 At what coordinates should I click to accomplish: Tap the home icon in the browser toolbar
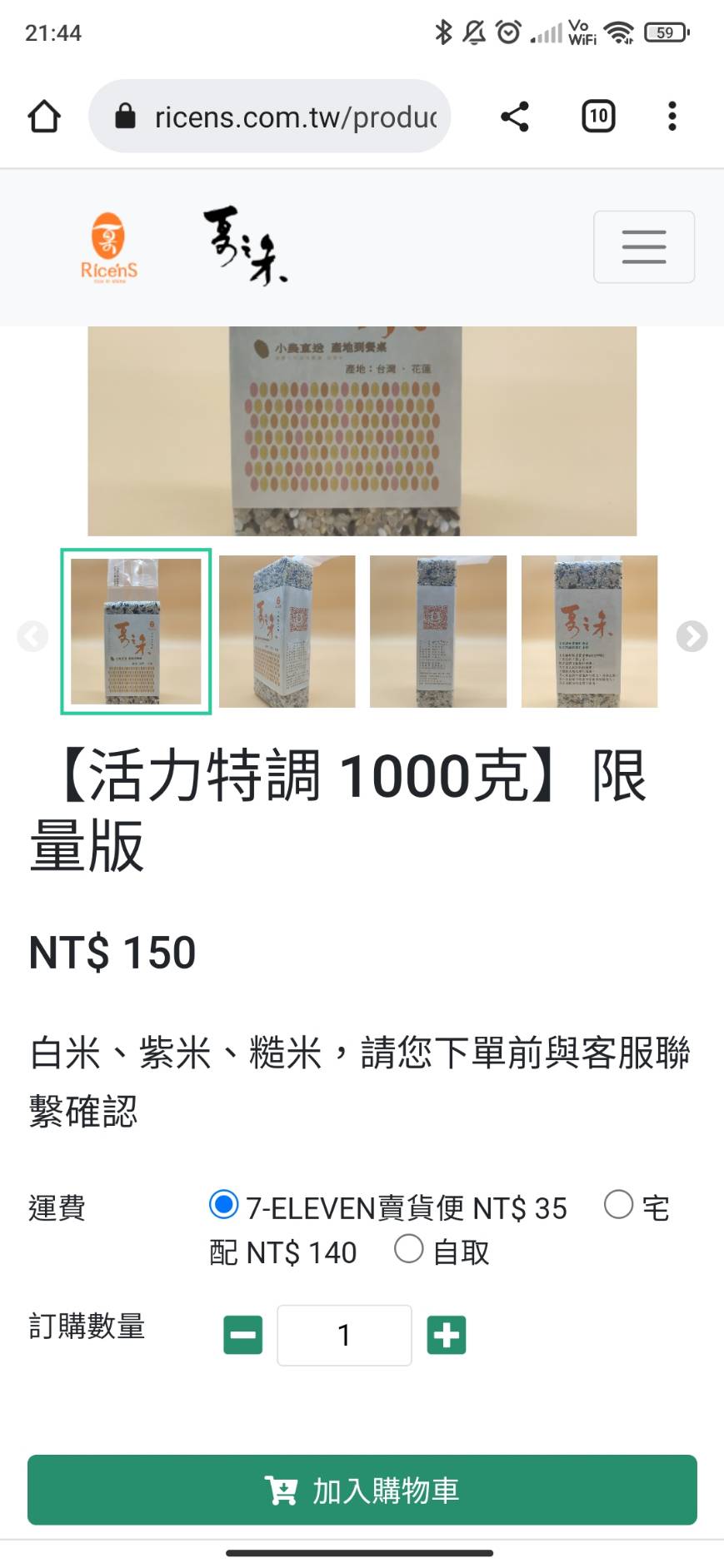point(44,116)
